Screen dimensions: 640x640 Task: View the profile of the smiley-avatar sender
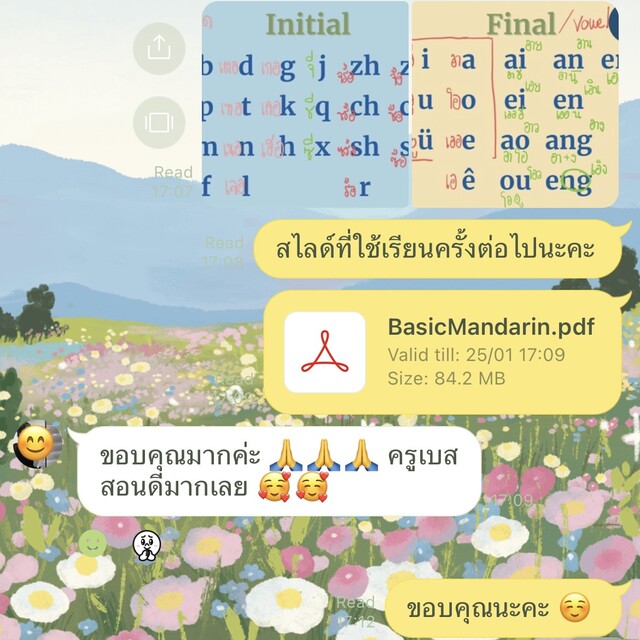(36, 447)
